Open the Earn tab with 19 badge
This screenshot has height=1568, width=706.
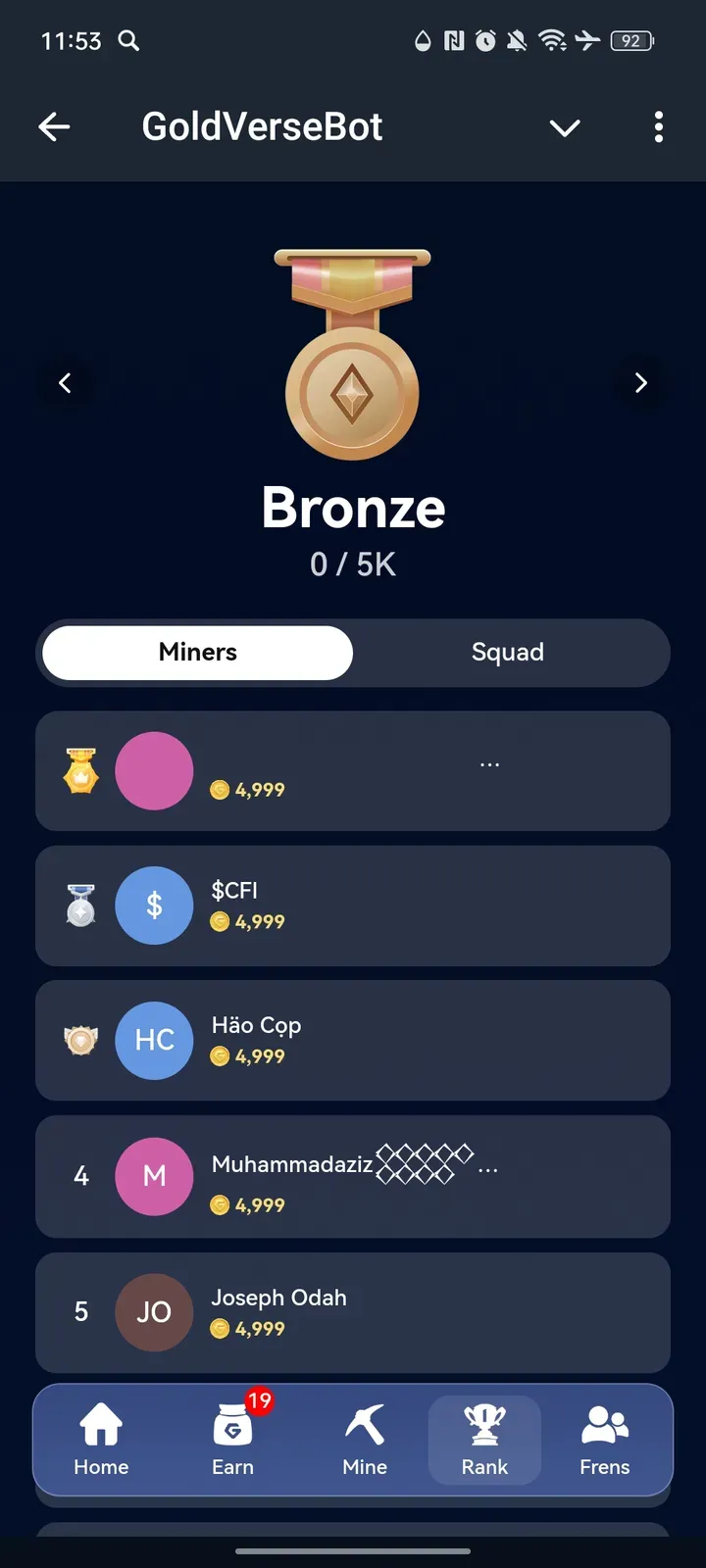click(232, 1439)
